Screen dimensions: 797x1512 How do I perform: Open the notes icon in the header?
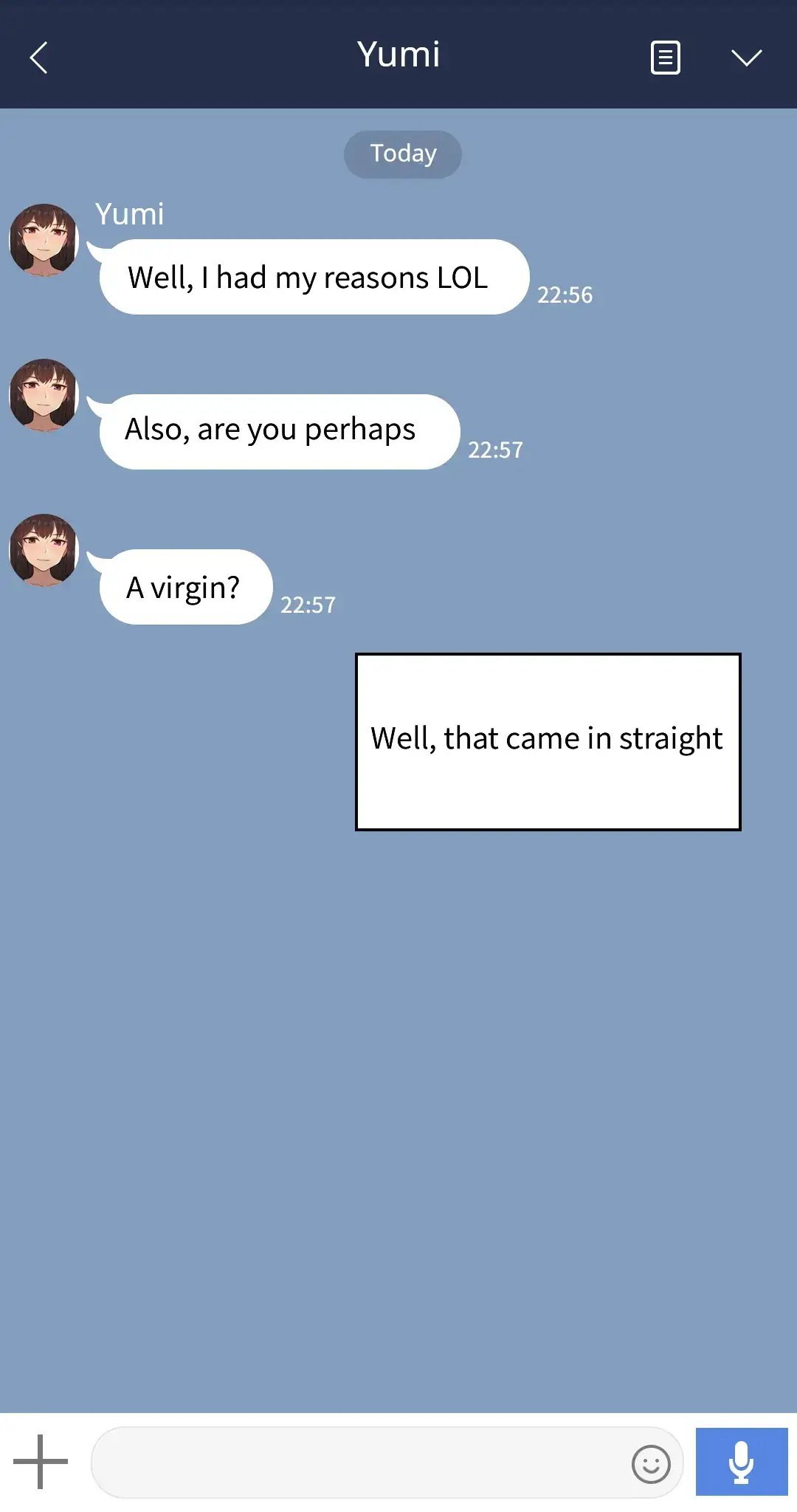665,58
